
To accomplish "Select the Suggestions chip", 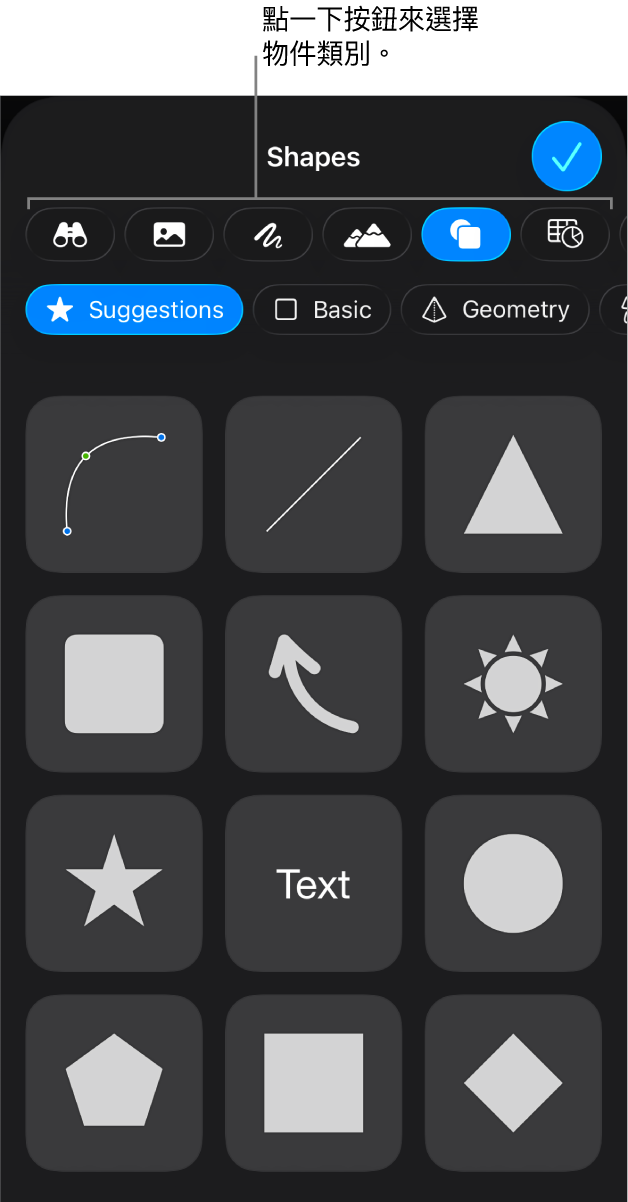I will point(134,310).
